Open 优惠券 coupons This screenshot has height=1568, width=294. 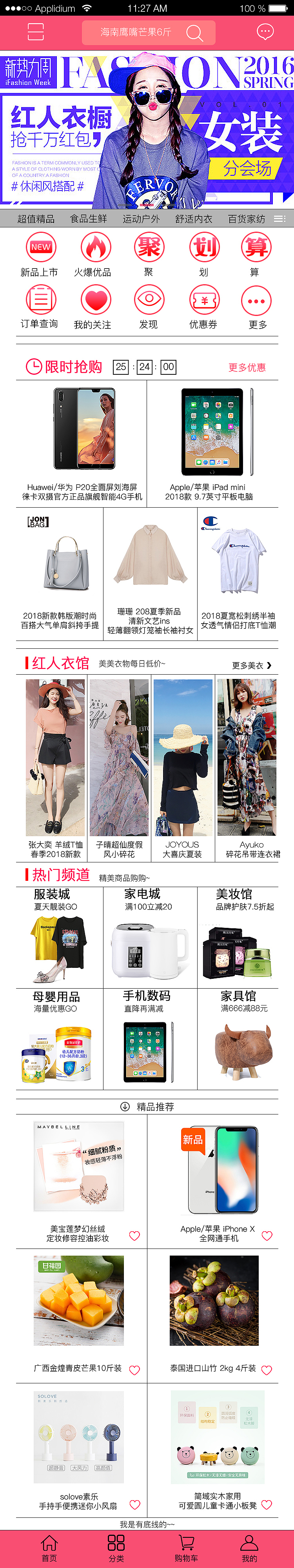tap(203, 307)
